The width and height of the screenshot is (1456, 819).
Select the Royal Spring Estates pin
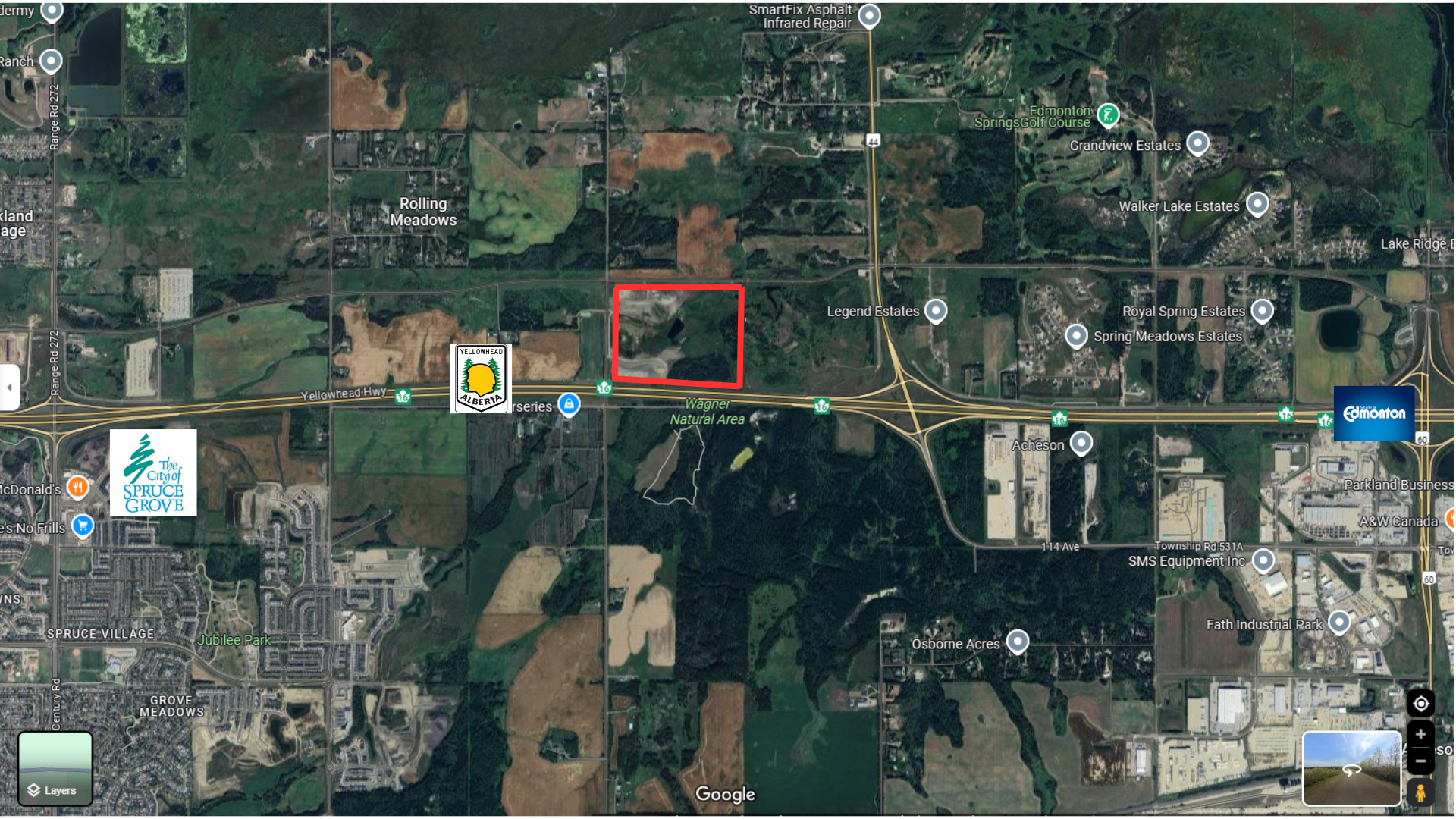[x=1262, y=310]
